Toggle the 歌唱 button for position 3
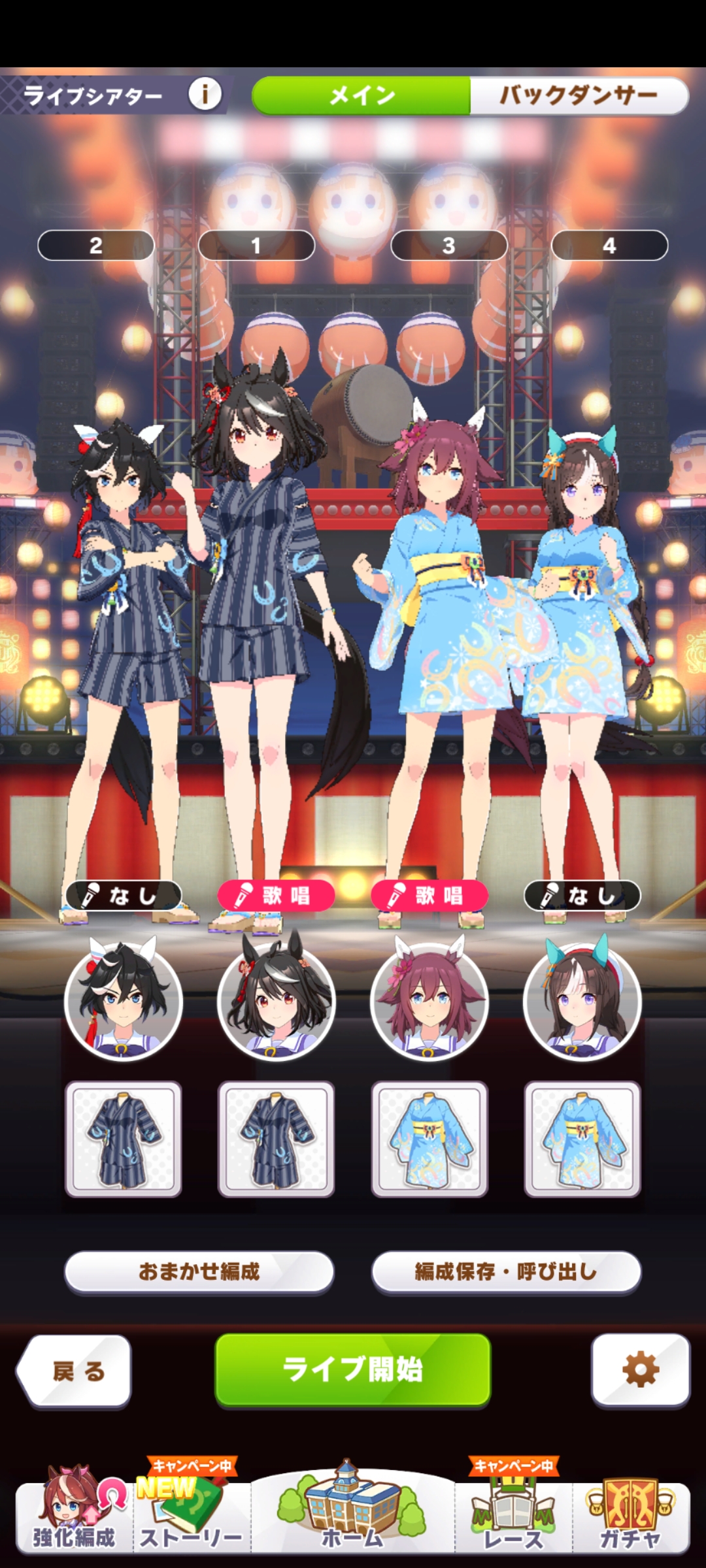The height and width of the screenshot is (1568, 706). pos(429,895)
